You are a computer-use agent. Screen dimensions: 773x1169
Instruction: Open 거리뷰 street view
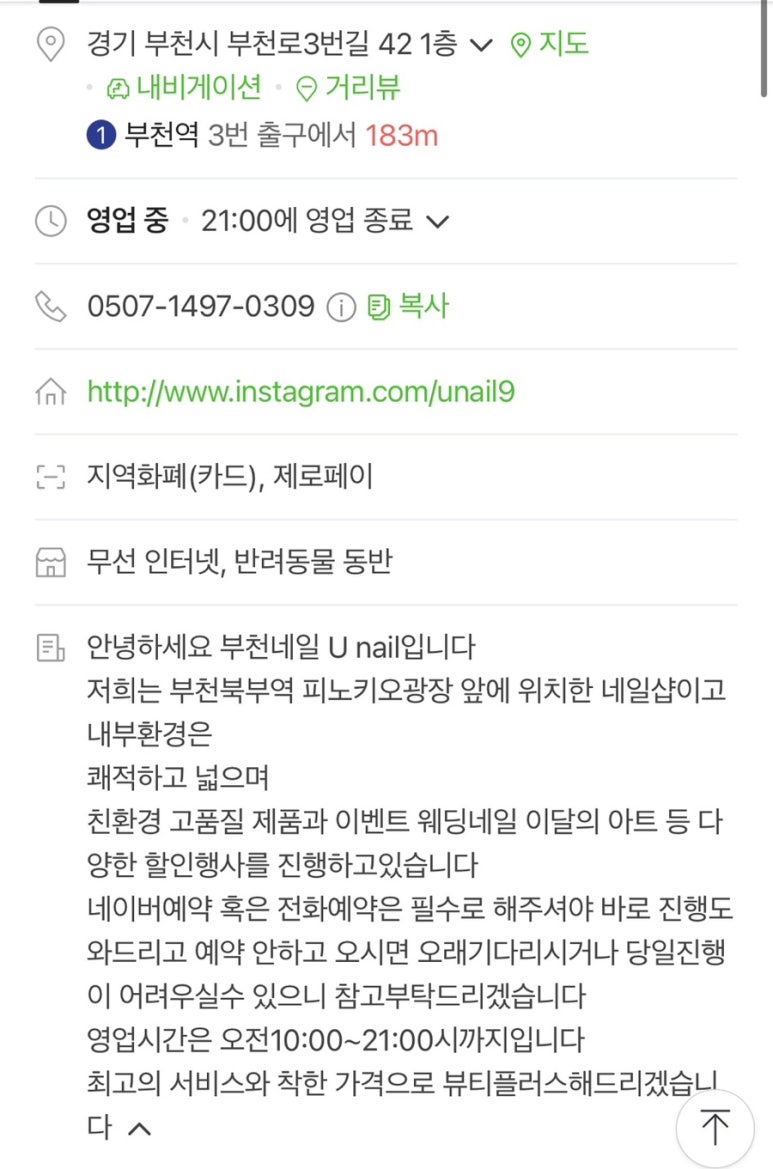(349, 88)
